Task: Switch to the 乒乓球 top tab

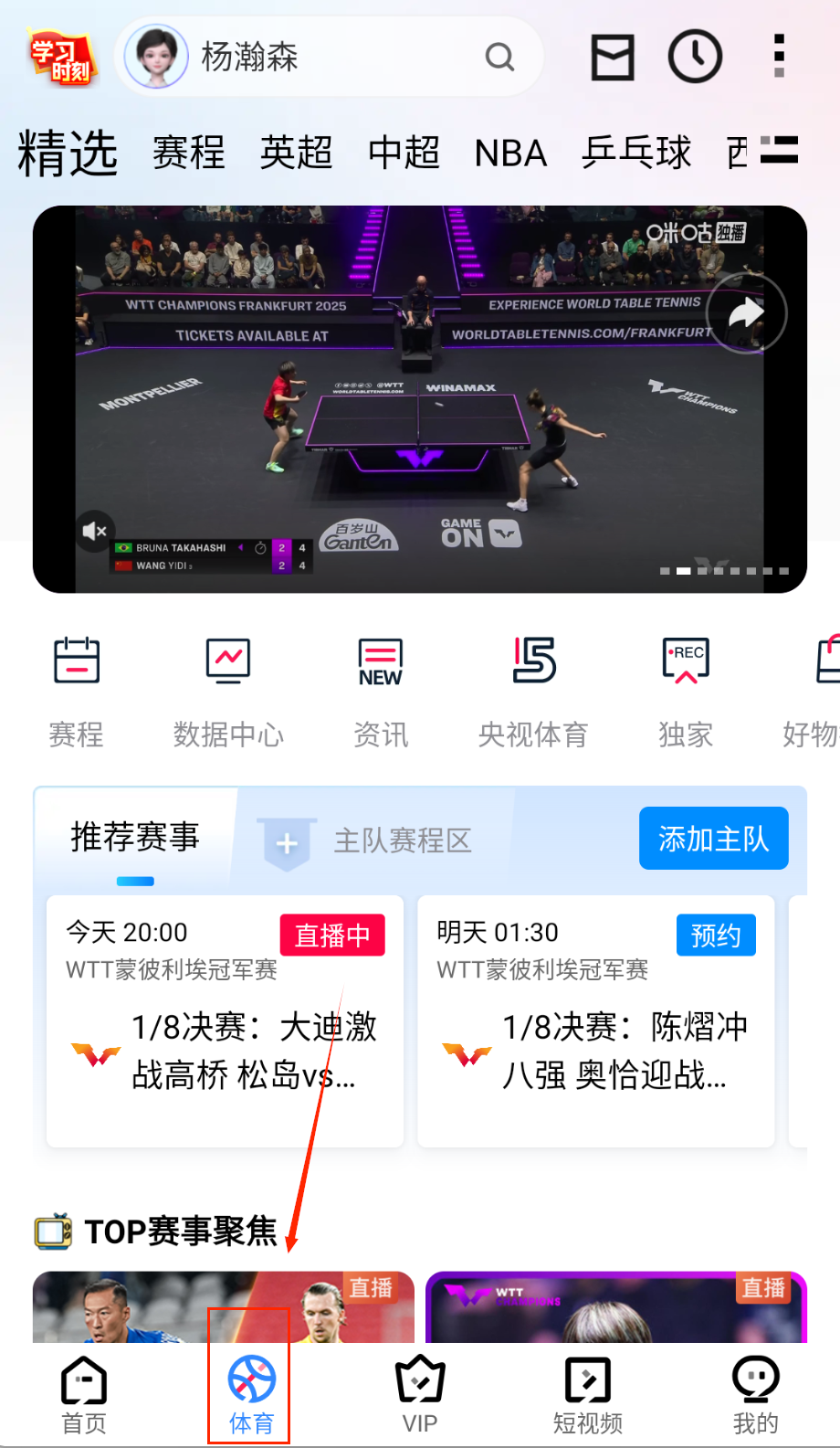Action: [636, 153]
